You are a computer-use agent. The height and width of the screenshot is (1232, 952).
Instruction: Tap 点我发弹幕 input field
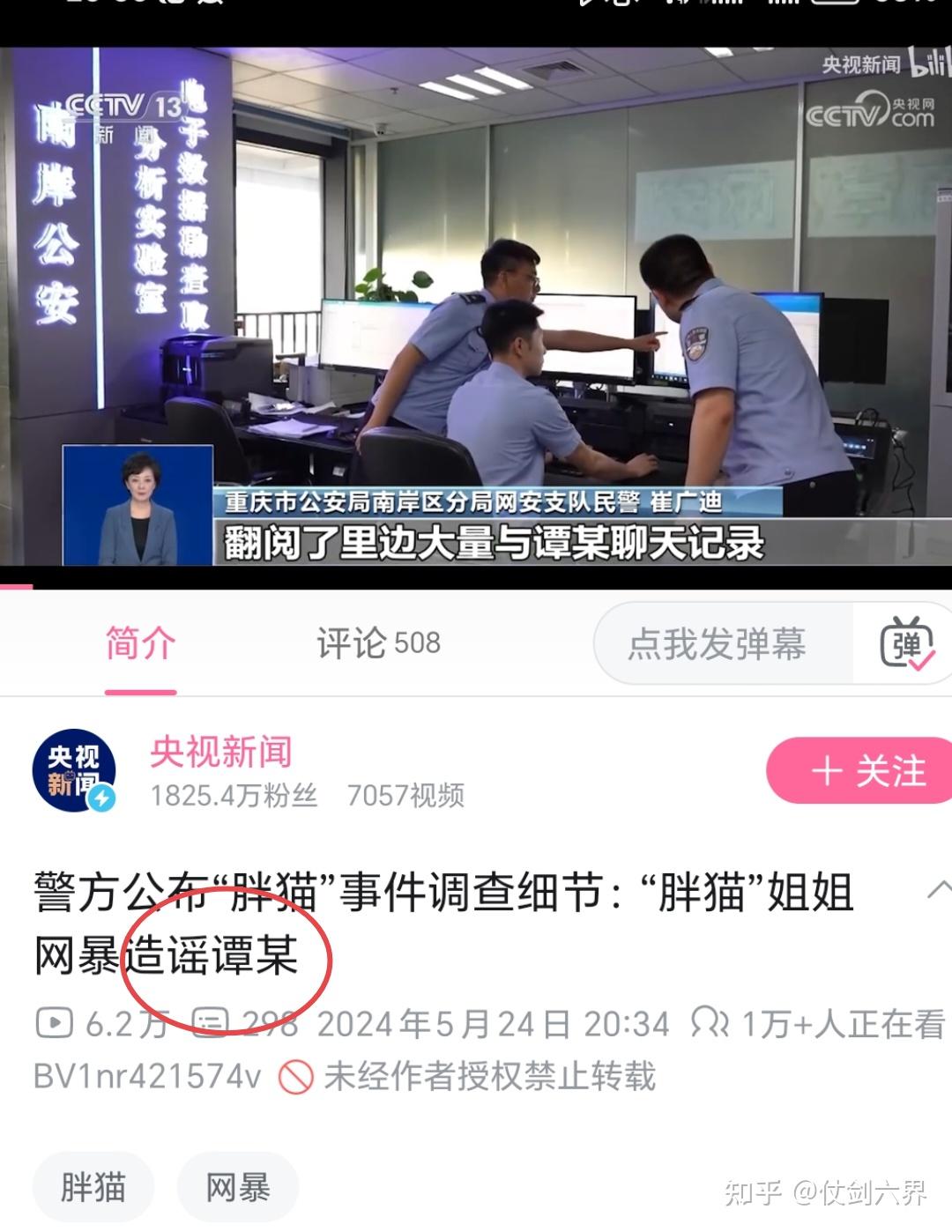pyautogui.click(x=718, y=644)
